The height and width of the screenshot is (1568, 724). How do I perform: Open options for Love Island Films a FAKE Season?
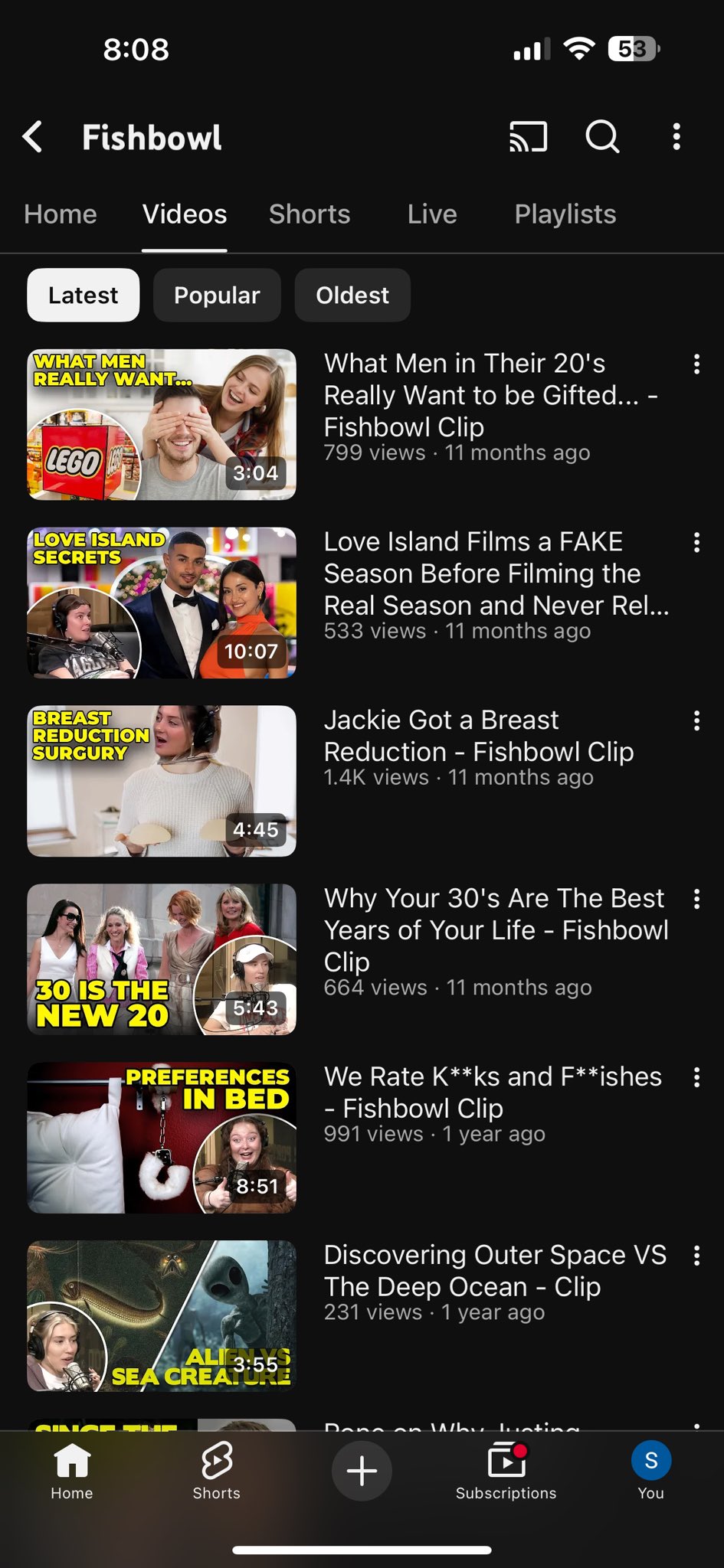[x=696, y=543]
